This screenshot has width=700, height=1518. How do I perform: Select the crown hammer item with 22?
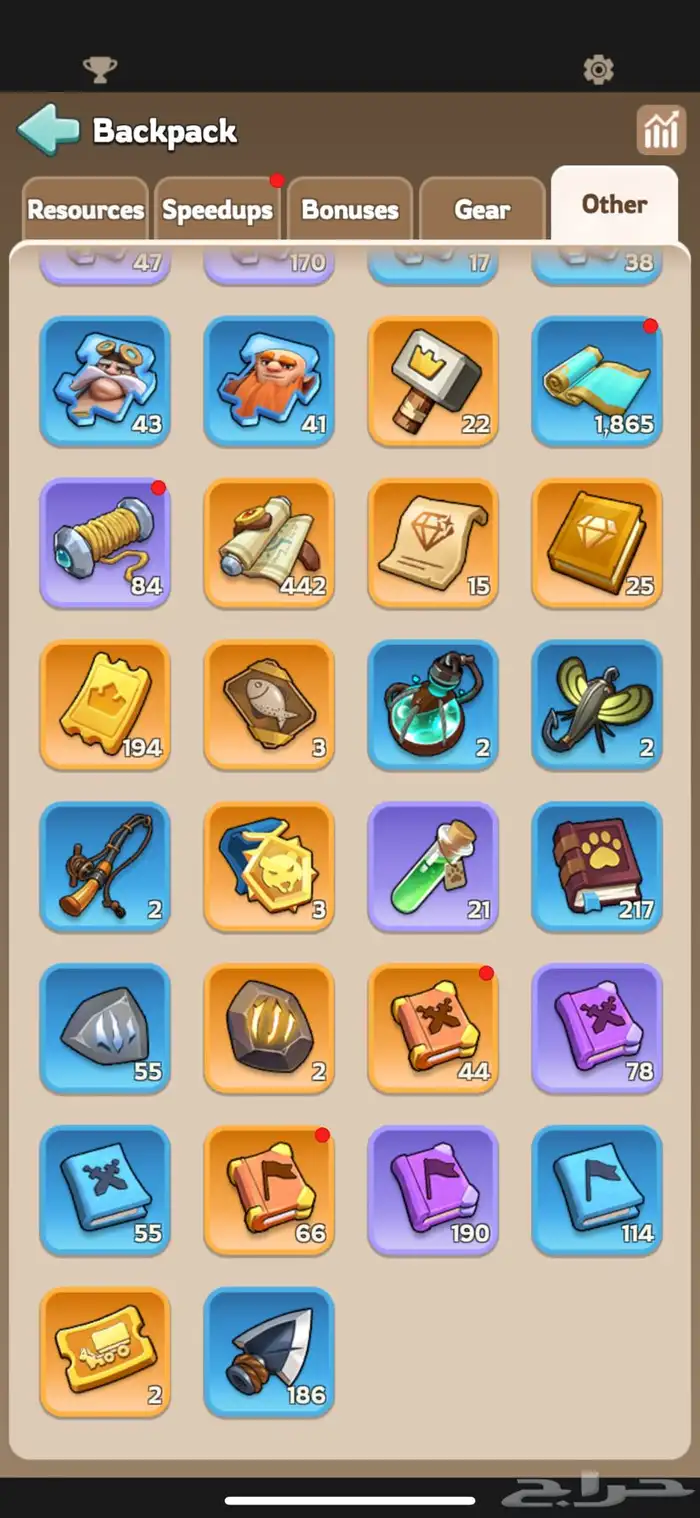click(x=433, y=381)
